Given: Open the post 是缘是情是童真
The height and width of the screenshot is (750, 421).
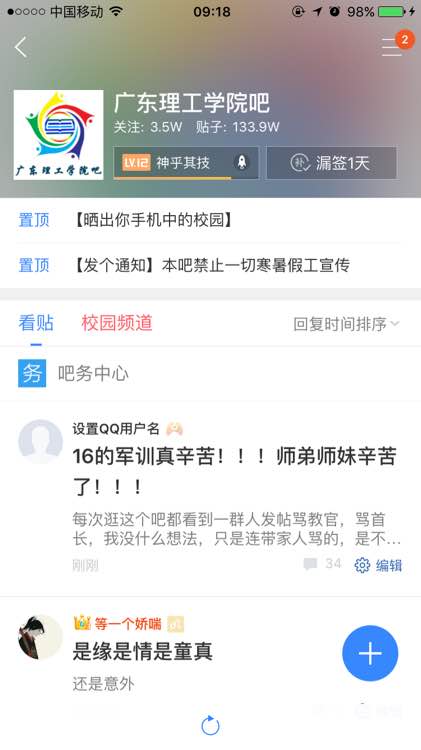Looking at the screenshot, I should click(x=143, y=651).
